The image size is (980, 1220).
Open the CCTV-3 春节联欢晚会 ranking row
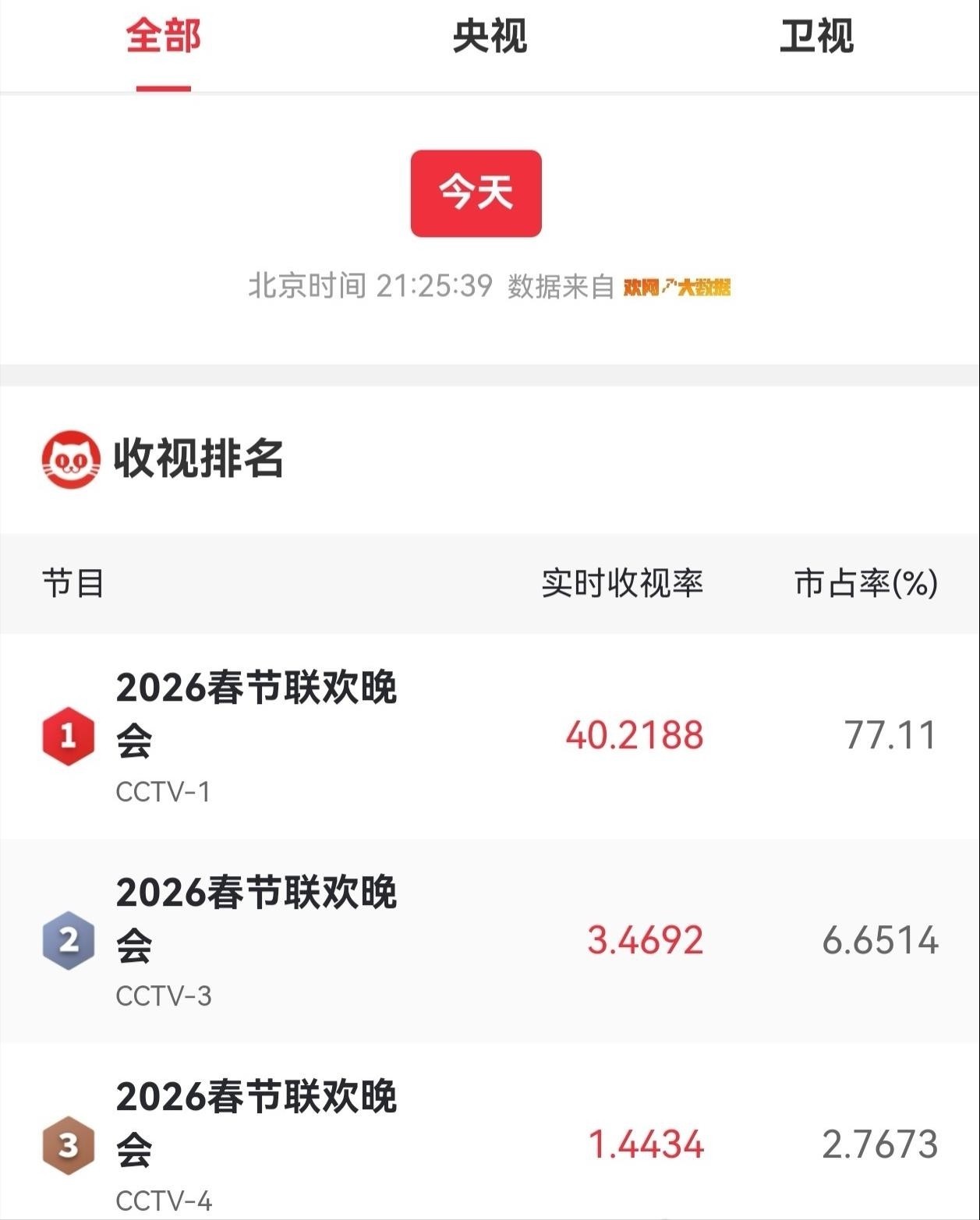pyautogui.click(x=490, y=940)
